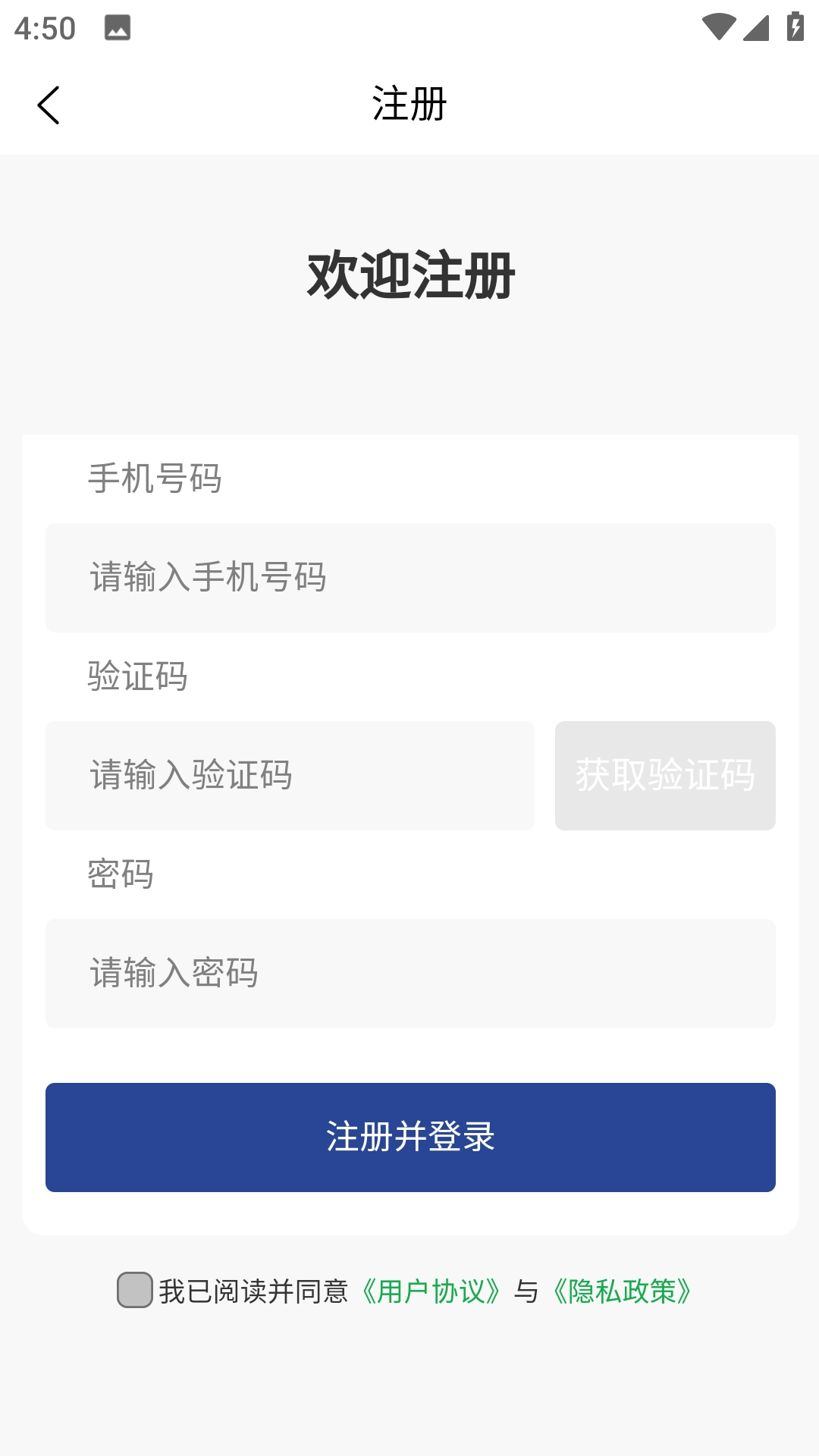Viewport: 819px width, 1456px height.
Task: Tap the 手机号码 field label
Action: point(152,477)
